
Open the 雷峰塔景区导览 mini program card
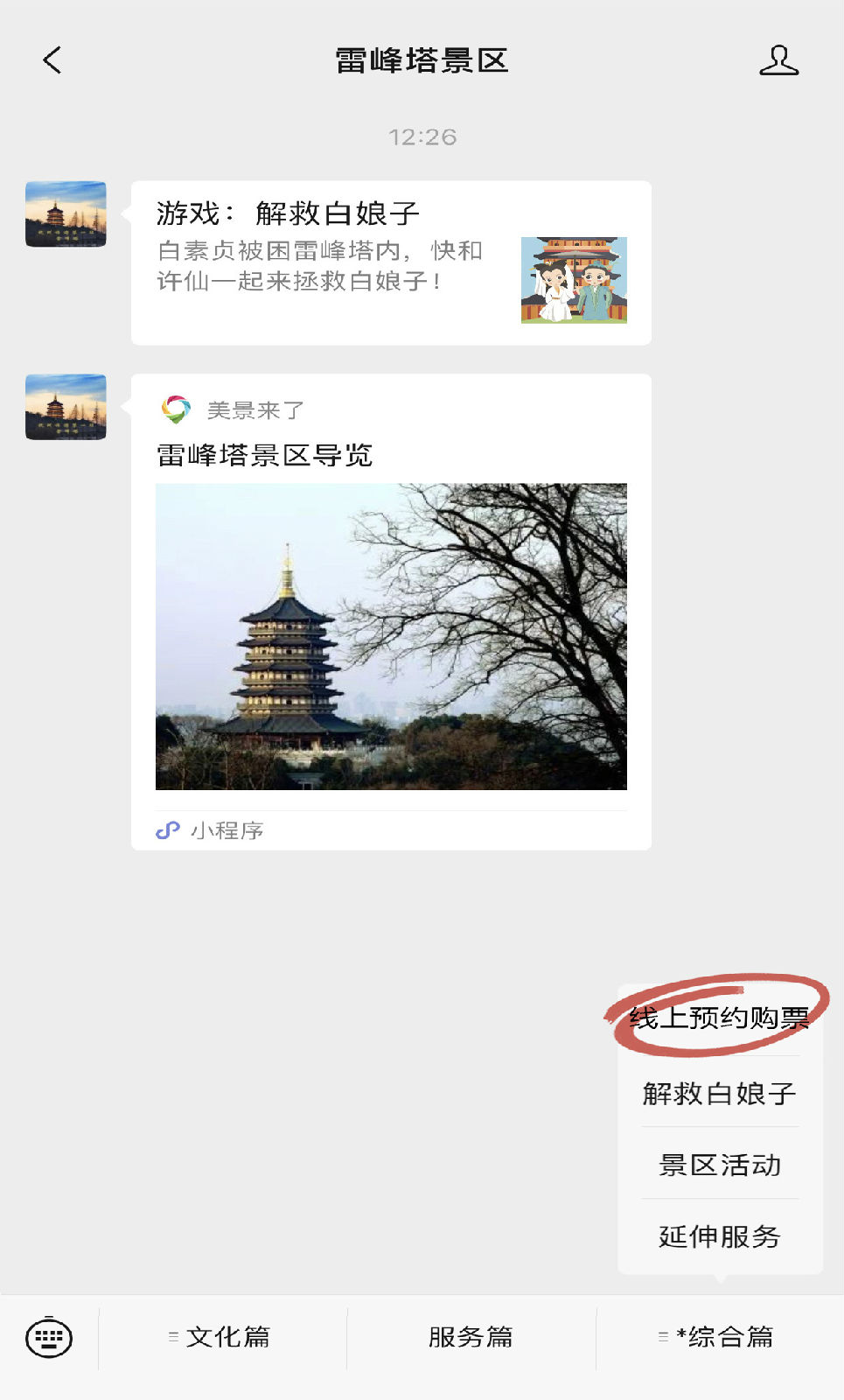(x=390, y=612)
